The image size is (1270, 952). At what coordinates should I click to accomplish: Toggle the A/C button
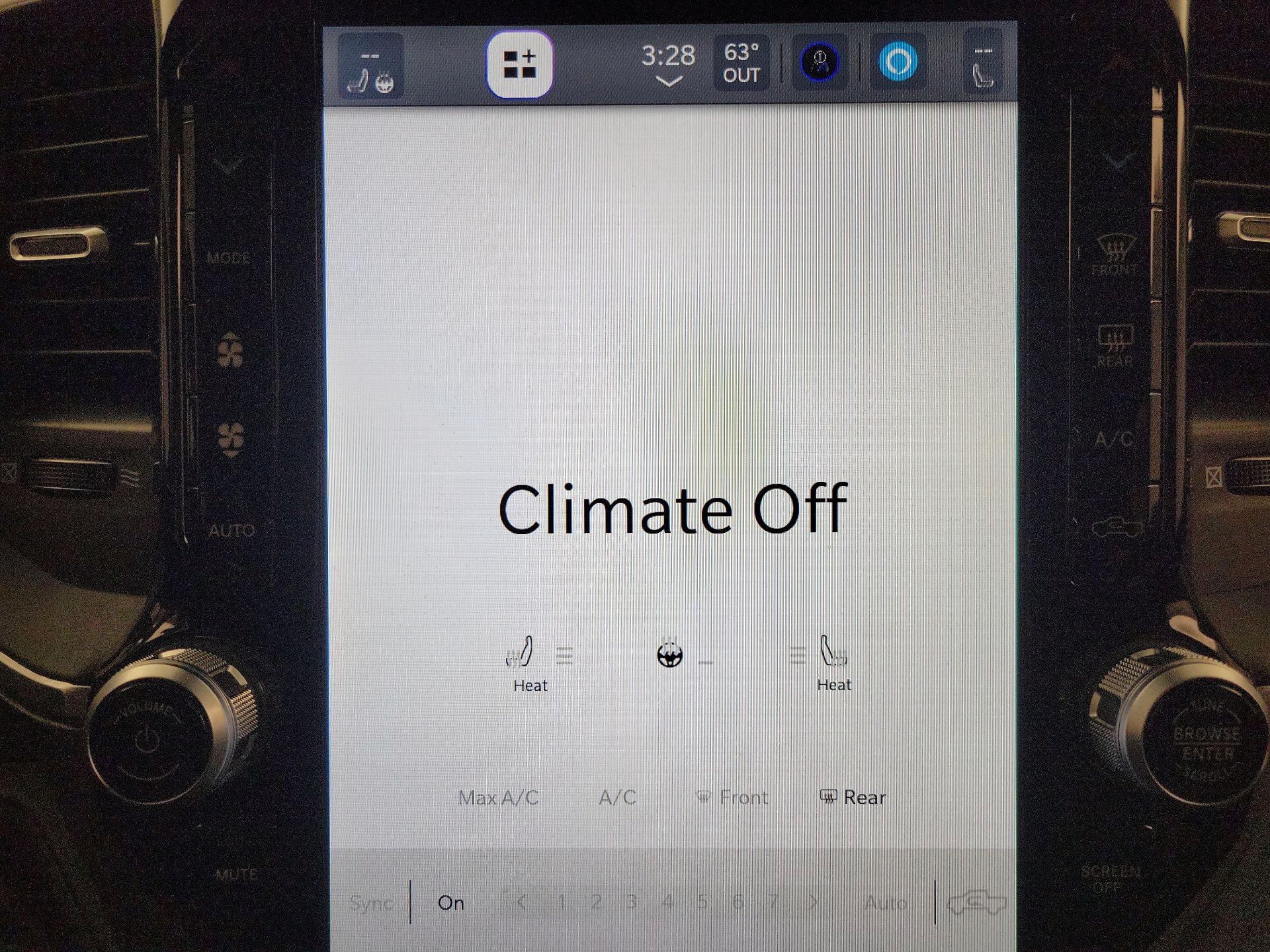coord(617,798)
